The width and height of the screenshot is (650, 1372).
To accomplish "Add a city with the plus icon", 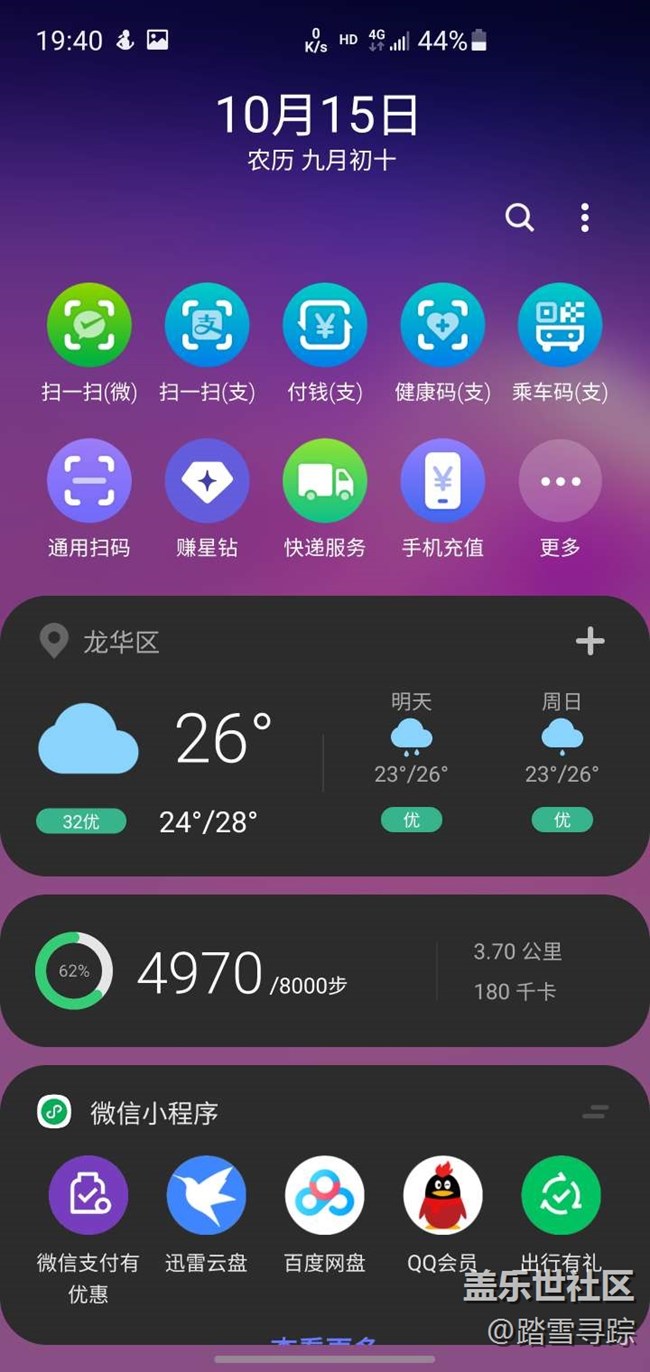I will [590, 641].
